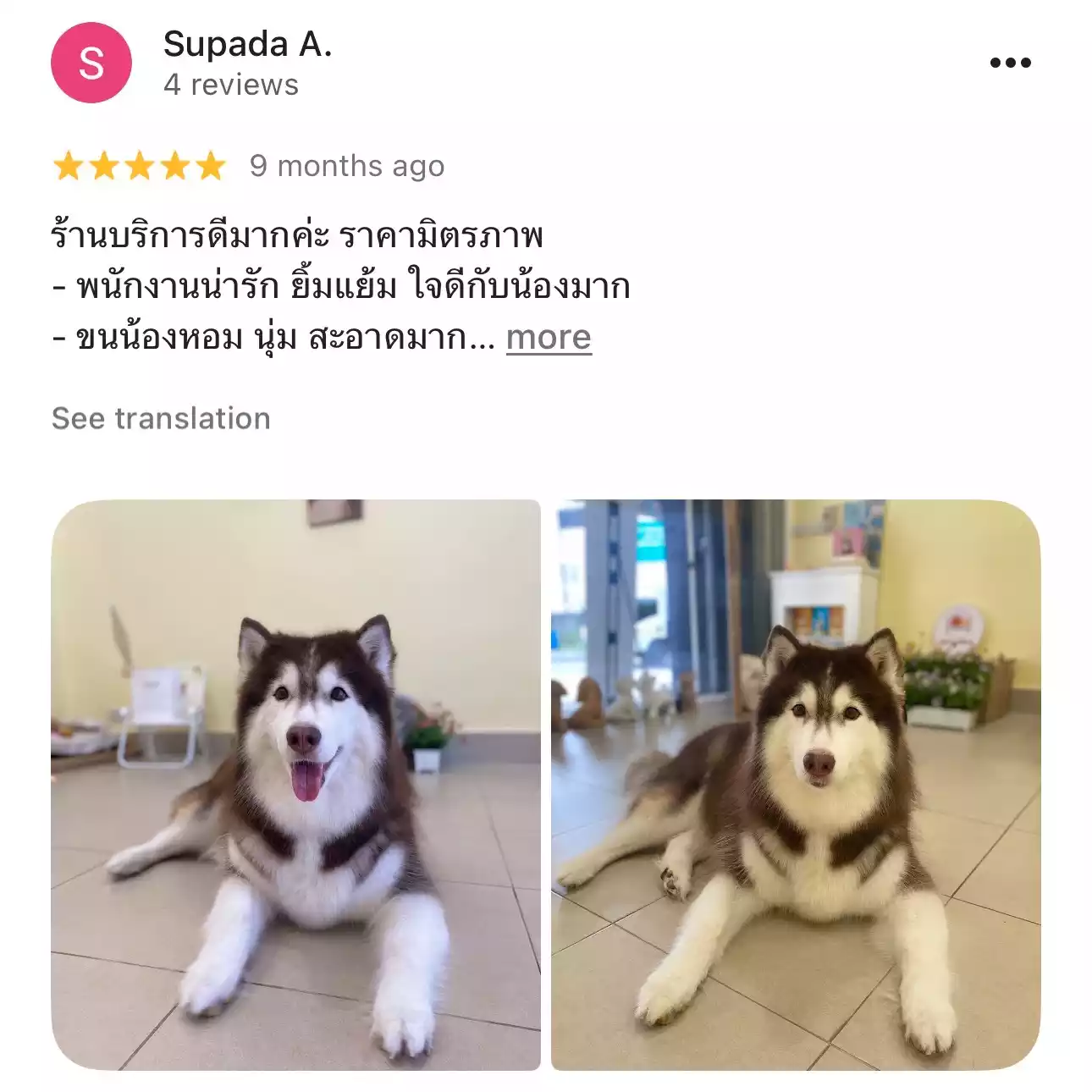This screenshot has width=1092, height=1092.
Task: Expand the review with the more link
Action: pyautogui.click(x=549, y=338)
